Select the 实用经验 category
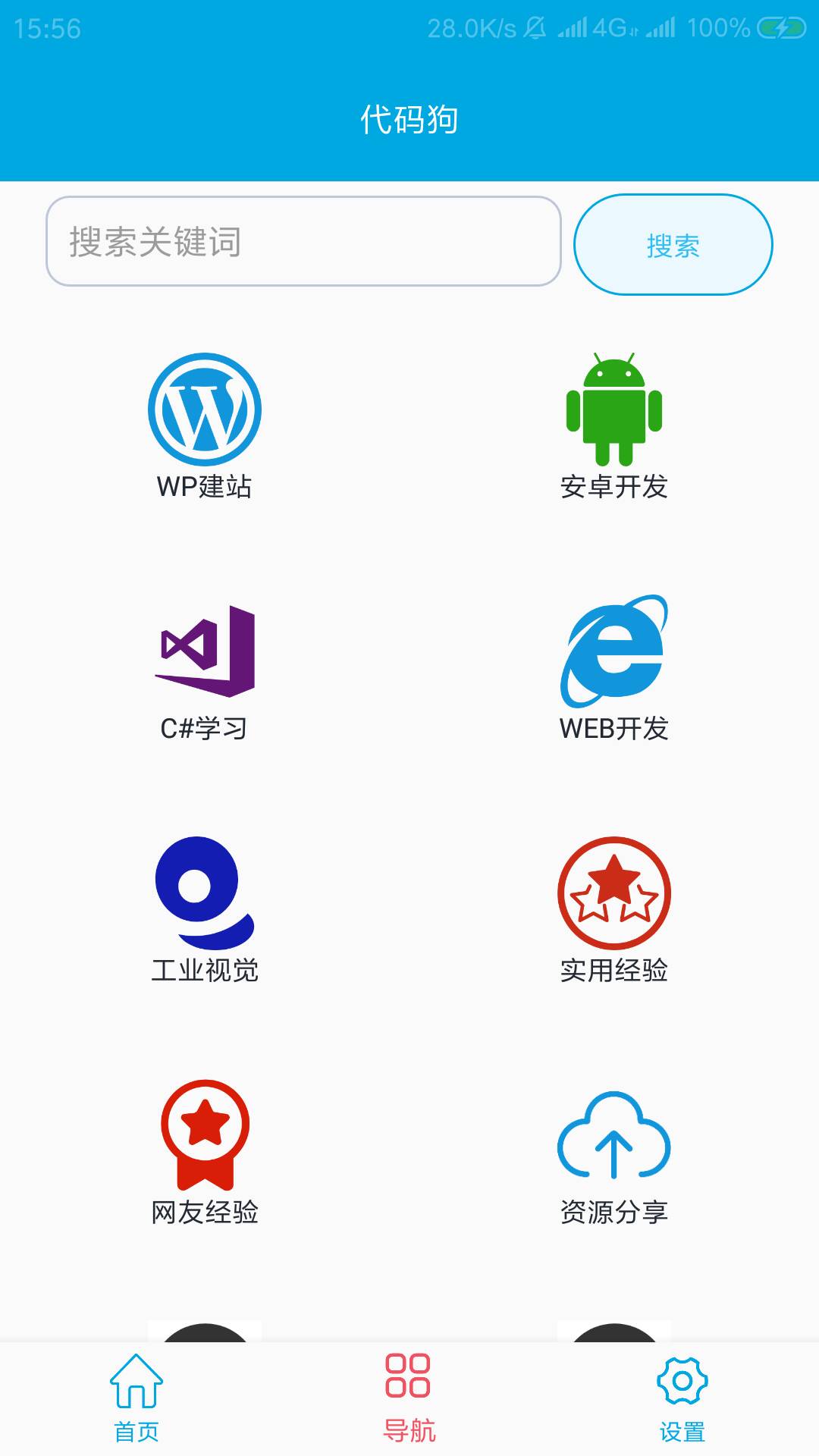The image size is (819, 1456). click(x=614, y=910)
